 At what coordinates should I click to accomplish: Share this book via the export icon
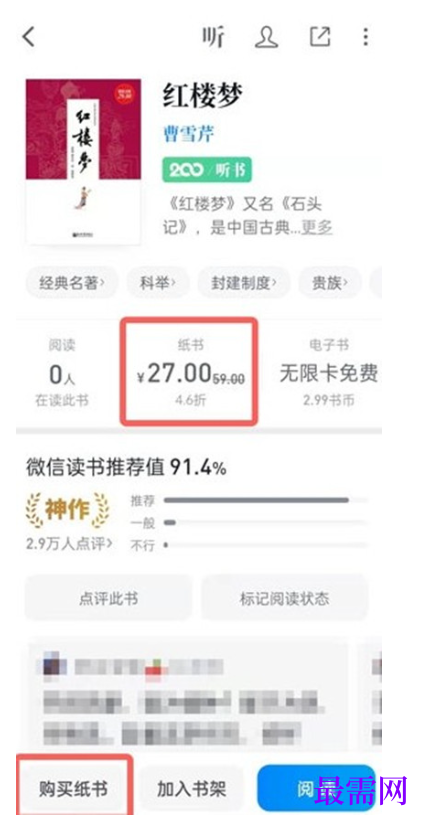point(320,37)
